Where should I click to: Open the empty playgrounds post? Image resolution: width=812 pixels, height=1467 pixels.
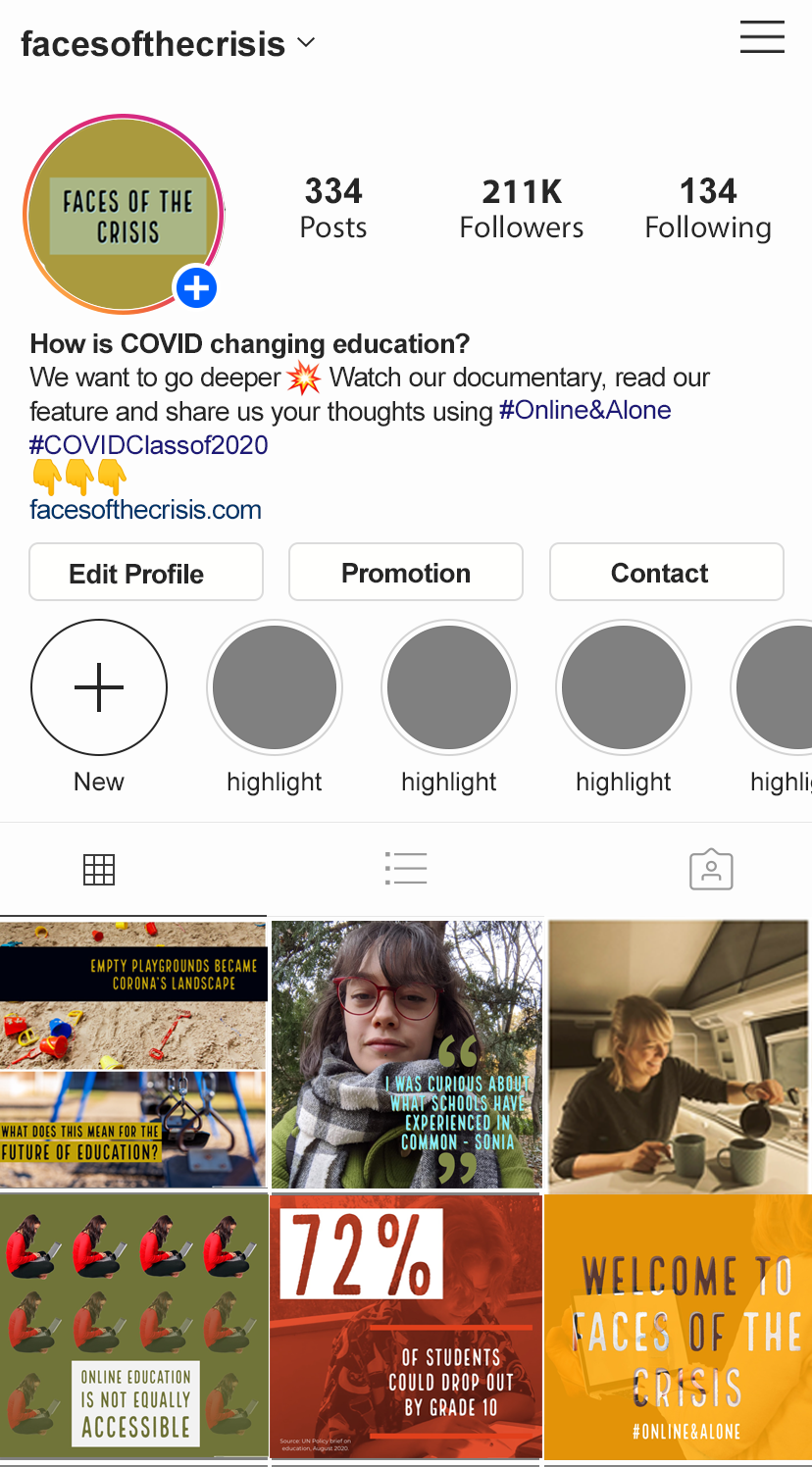[133, 1053]
